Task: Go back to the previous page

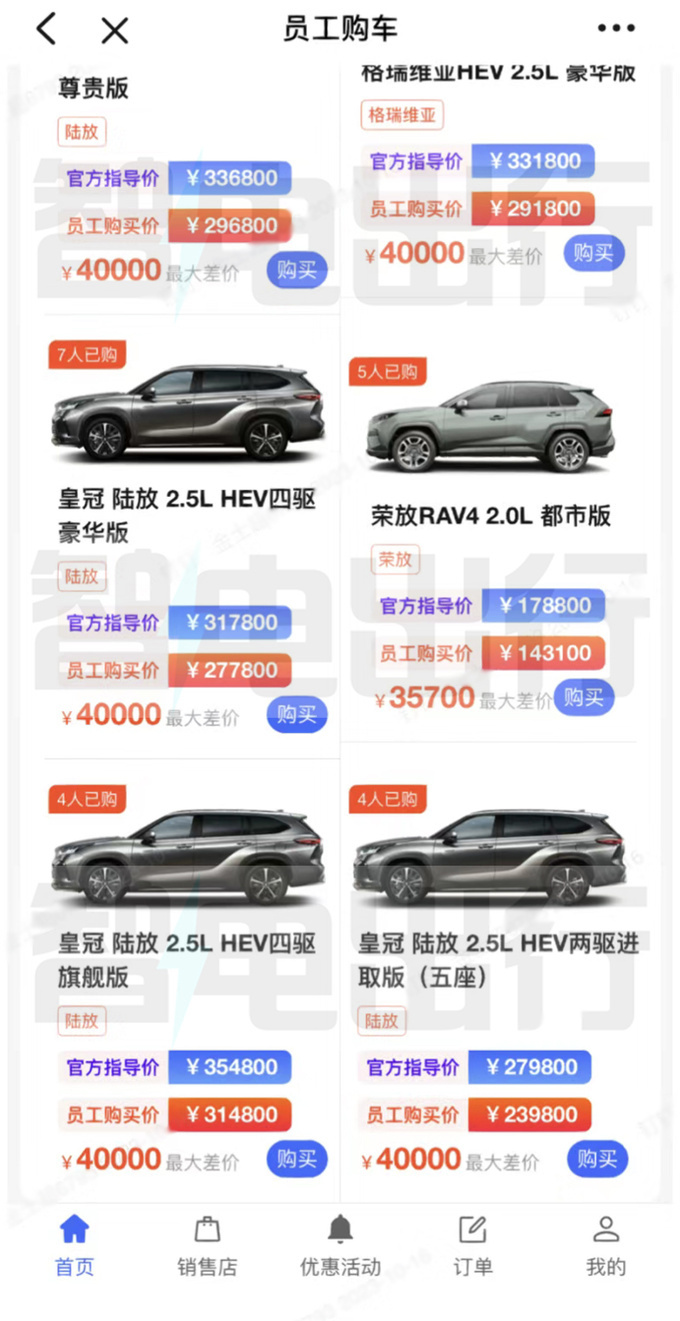Action: [46, 30]
